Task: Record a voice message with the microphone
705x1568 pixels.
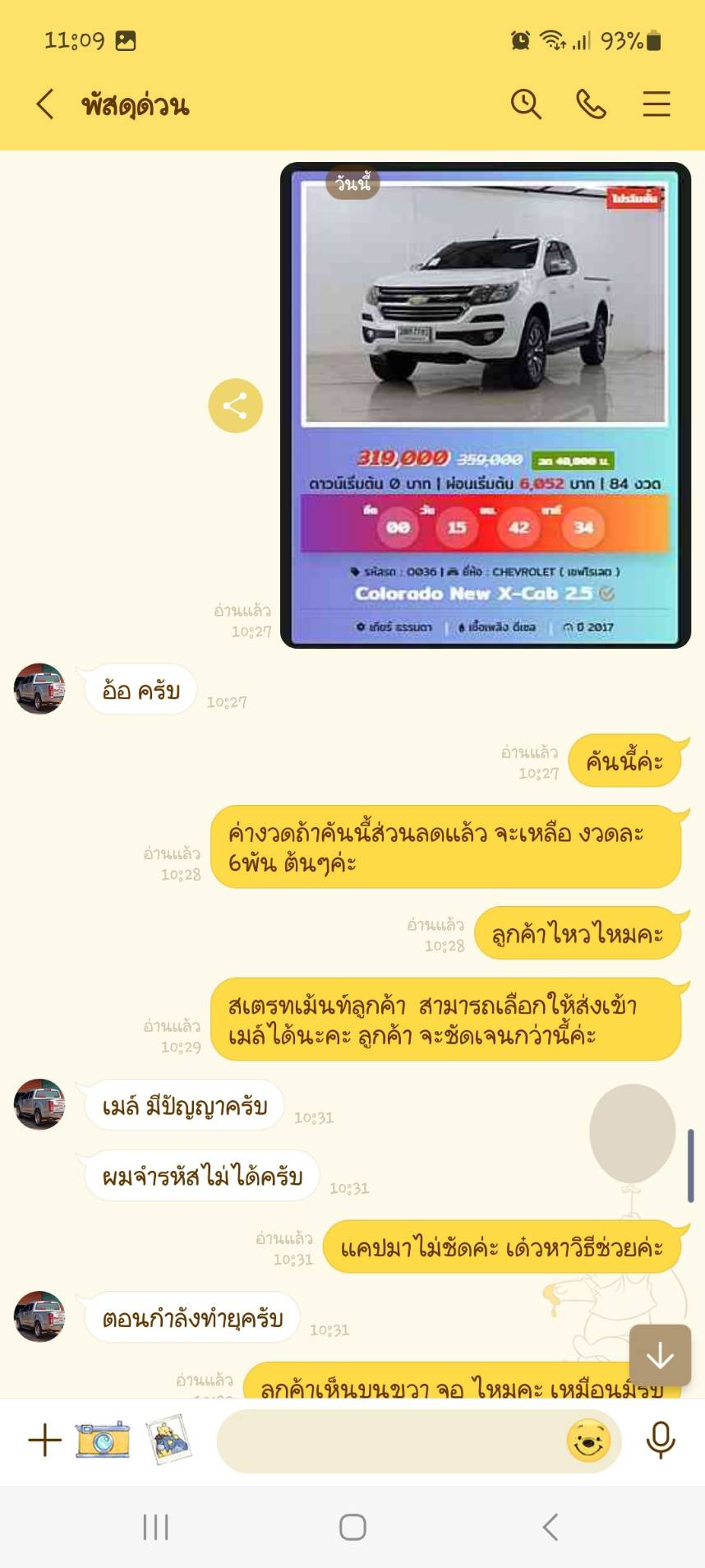Action: [x=661, y=1440]
